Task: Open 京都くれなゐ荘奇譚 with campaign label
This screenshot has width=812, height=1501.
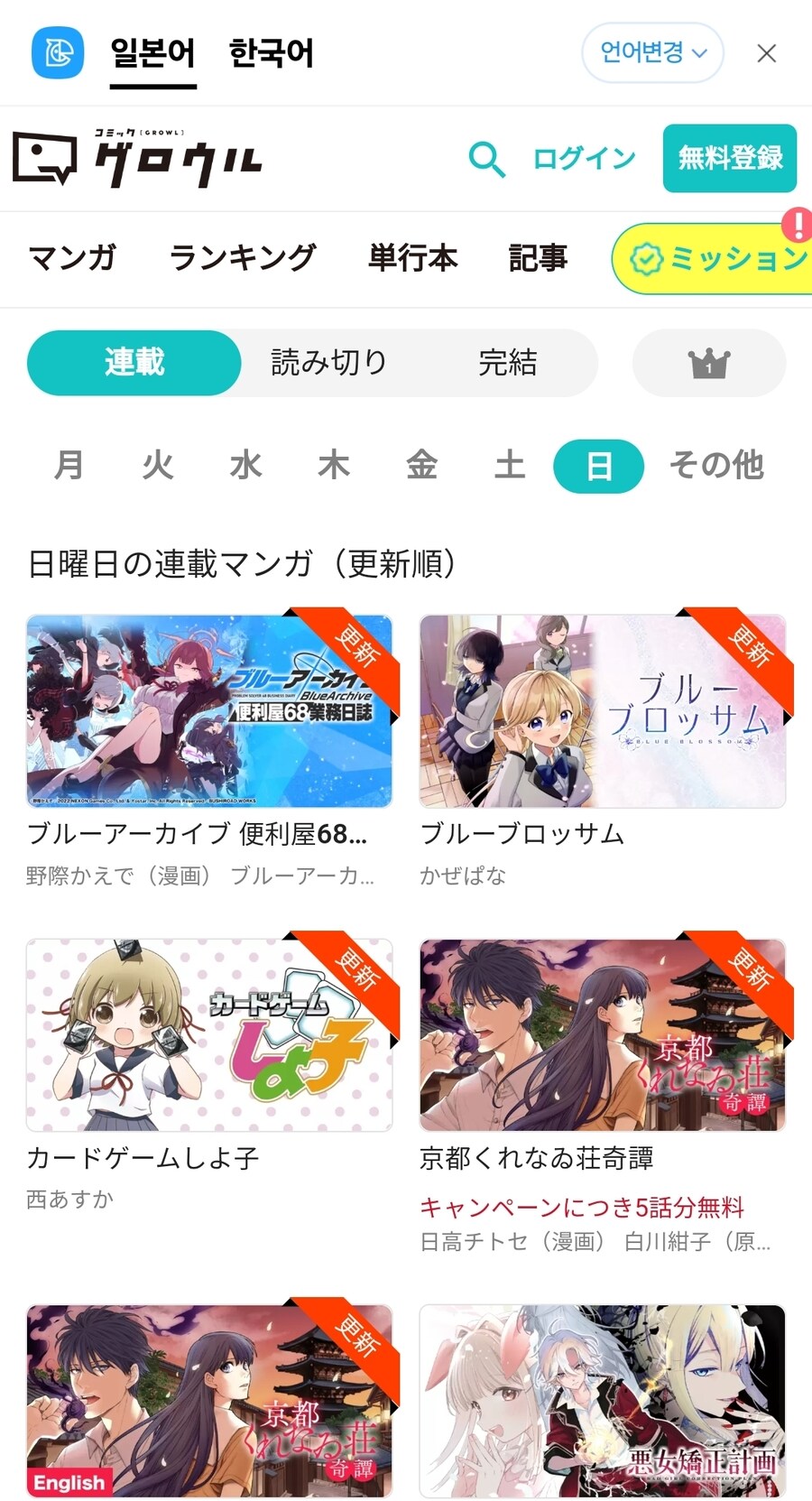Action: 602,1035
